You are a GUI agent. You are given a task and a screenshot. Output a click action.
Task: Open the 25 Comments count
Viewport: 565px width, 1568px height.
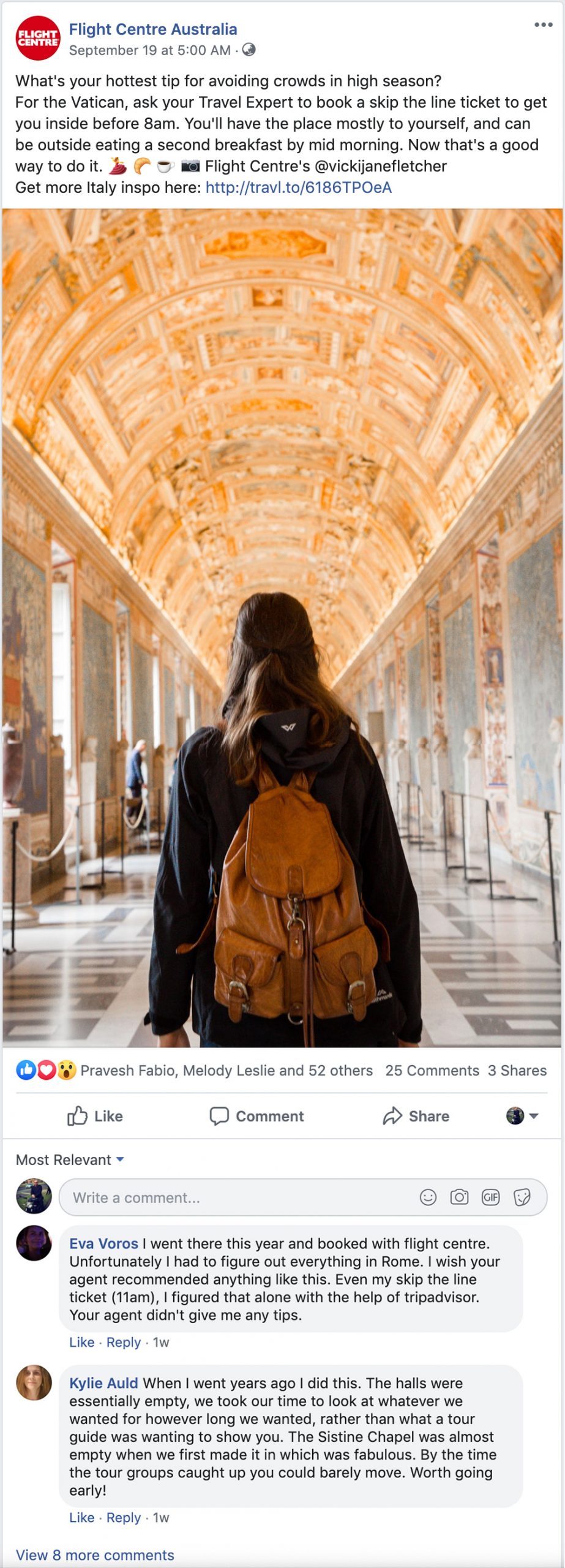click(x=432, y=1070)
